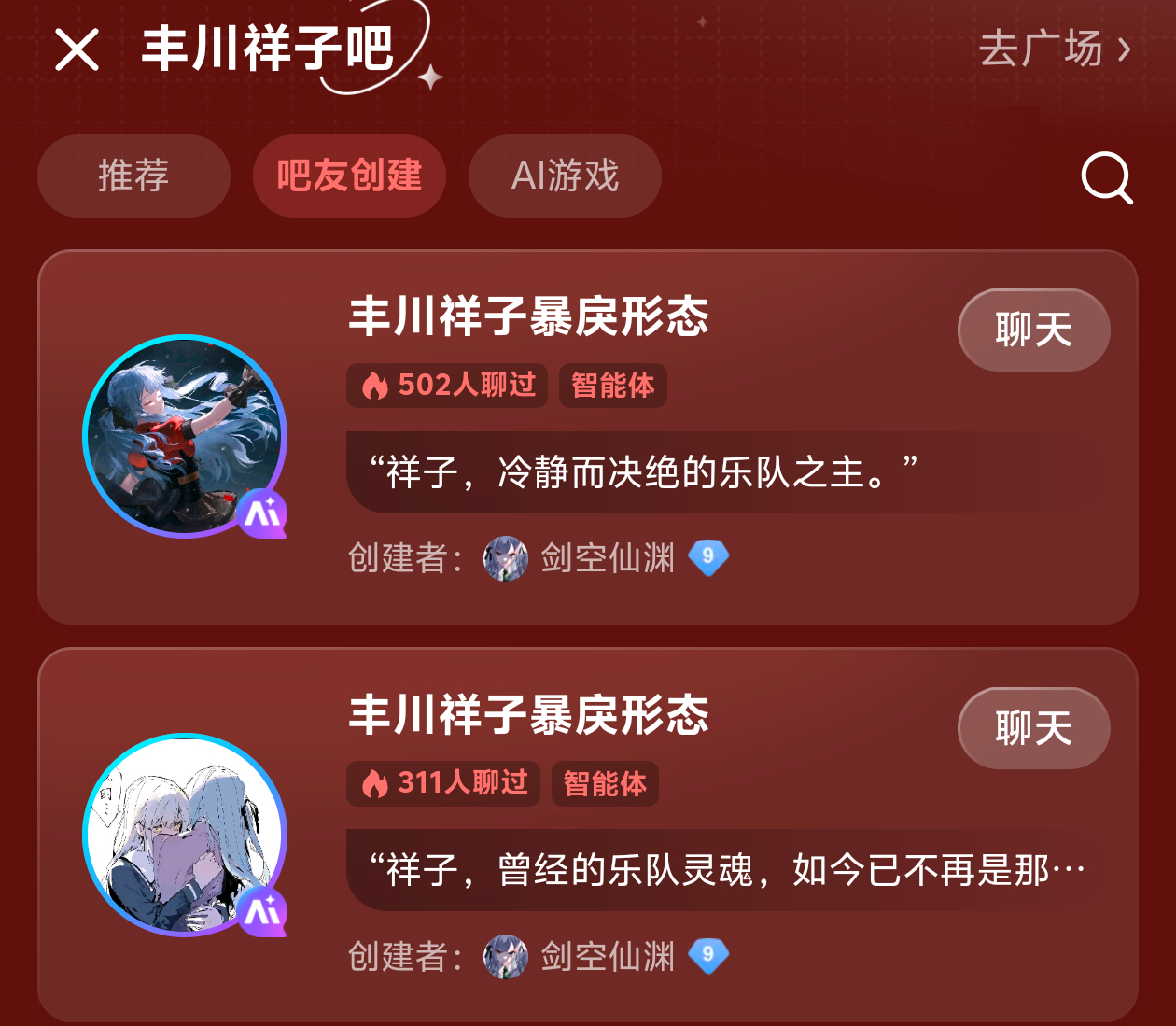Go to 去广场
Screen dimensions: 1176x1026
1055,49
